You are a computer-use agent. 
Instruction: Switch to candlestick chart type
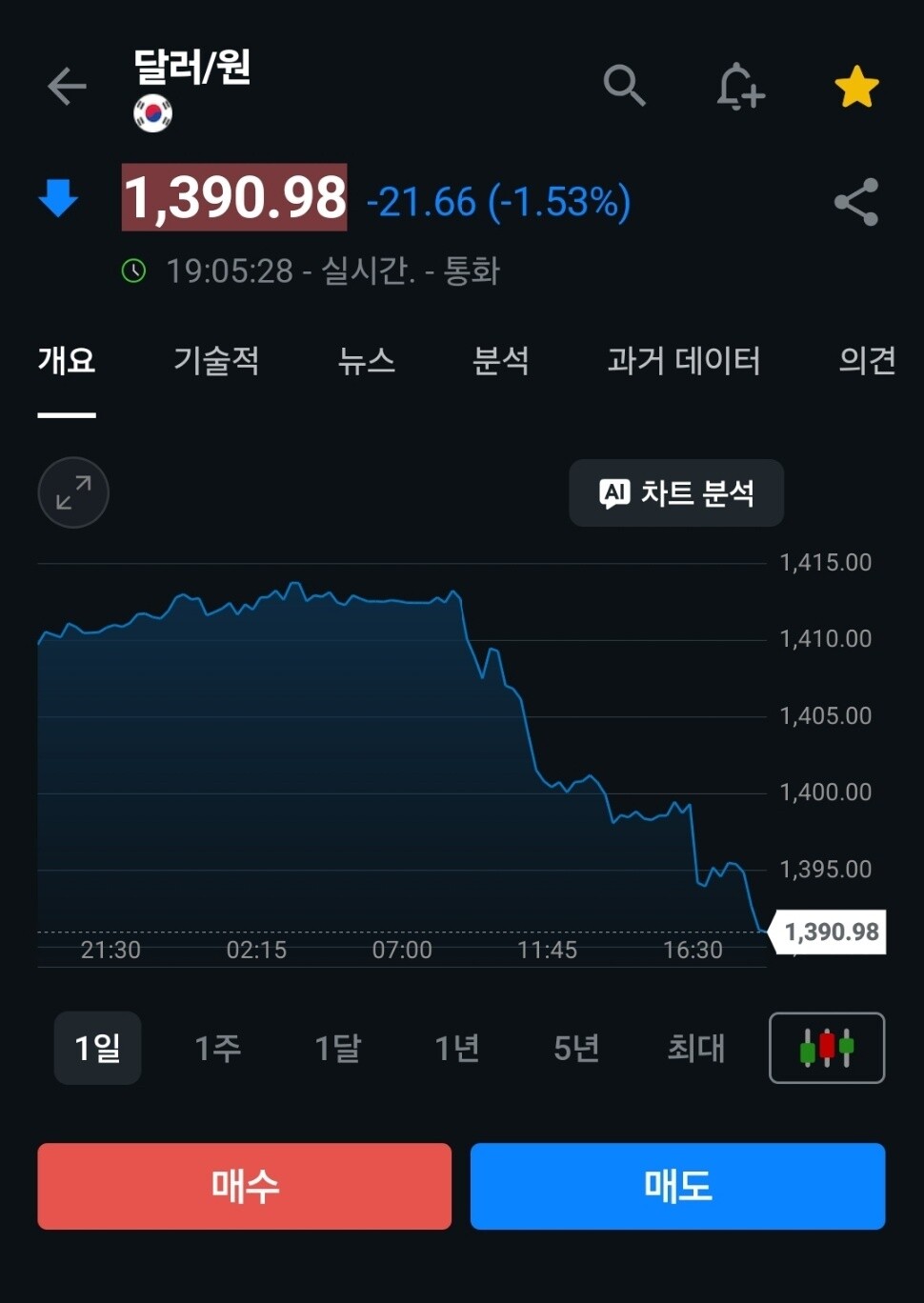pyautogui.click(x=827, y=1048)
